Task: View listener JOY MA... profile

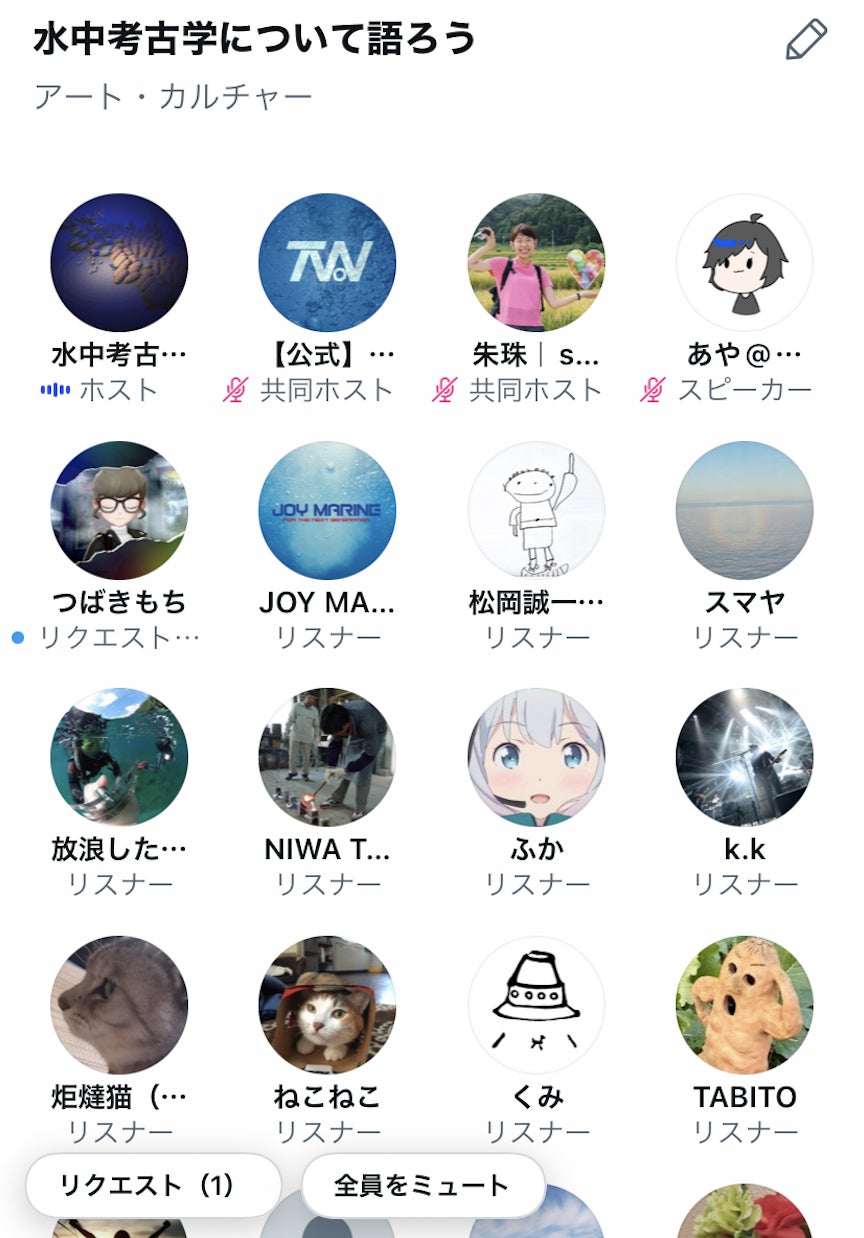Action: point(327,511)
